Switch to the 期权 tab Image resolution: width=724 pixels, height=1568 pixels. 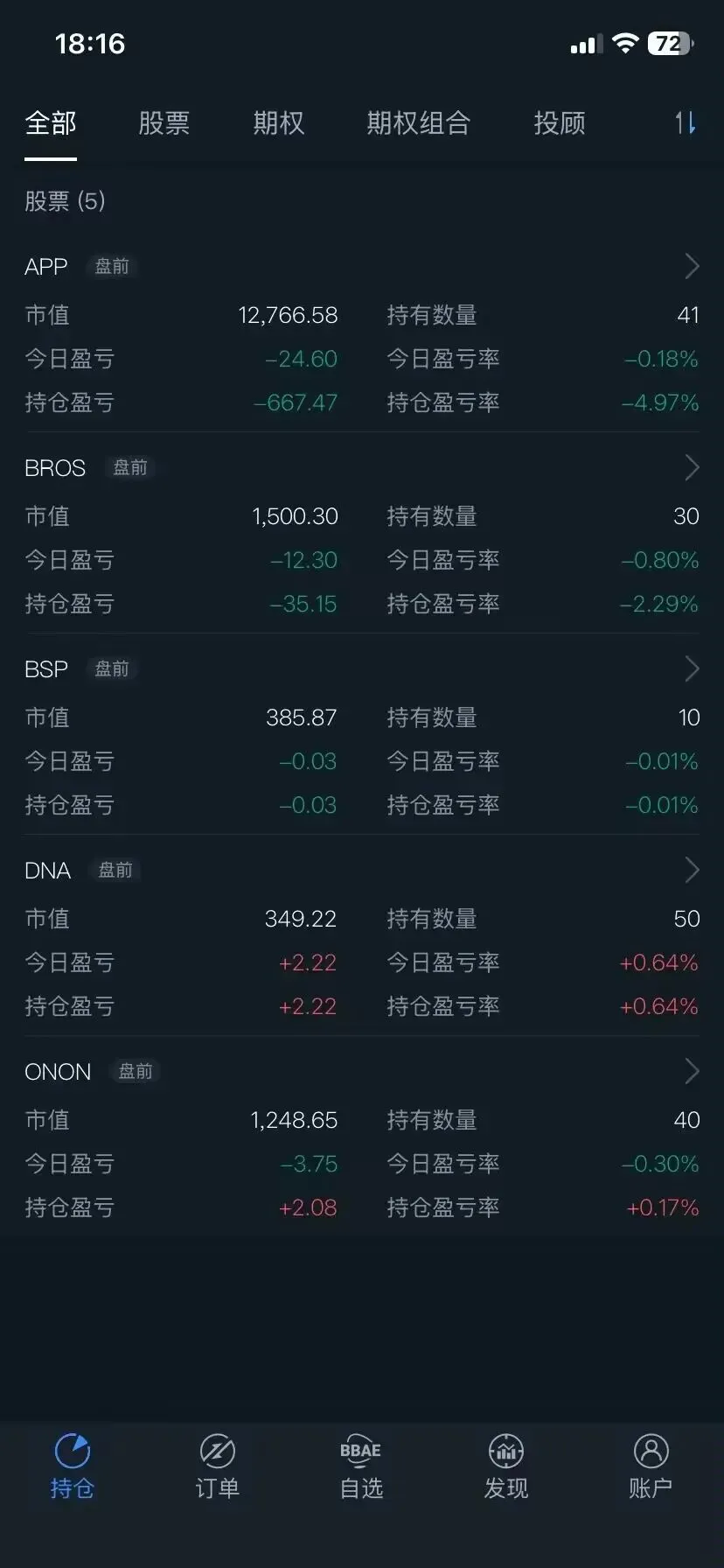click(x=279, y=123)
